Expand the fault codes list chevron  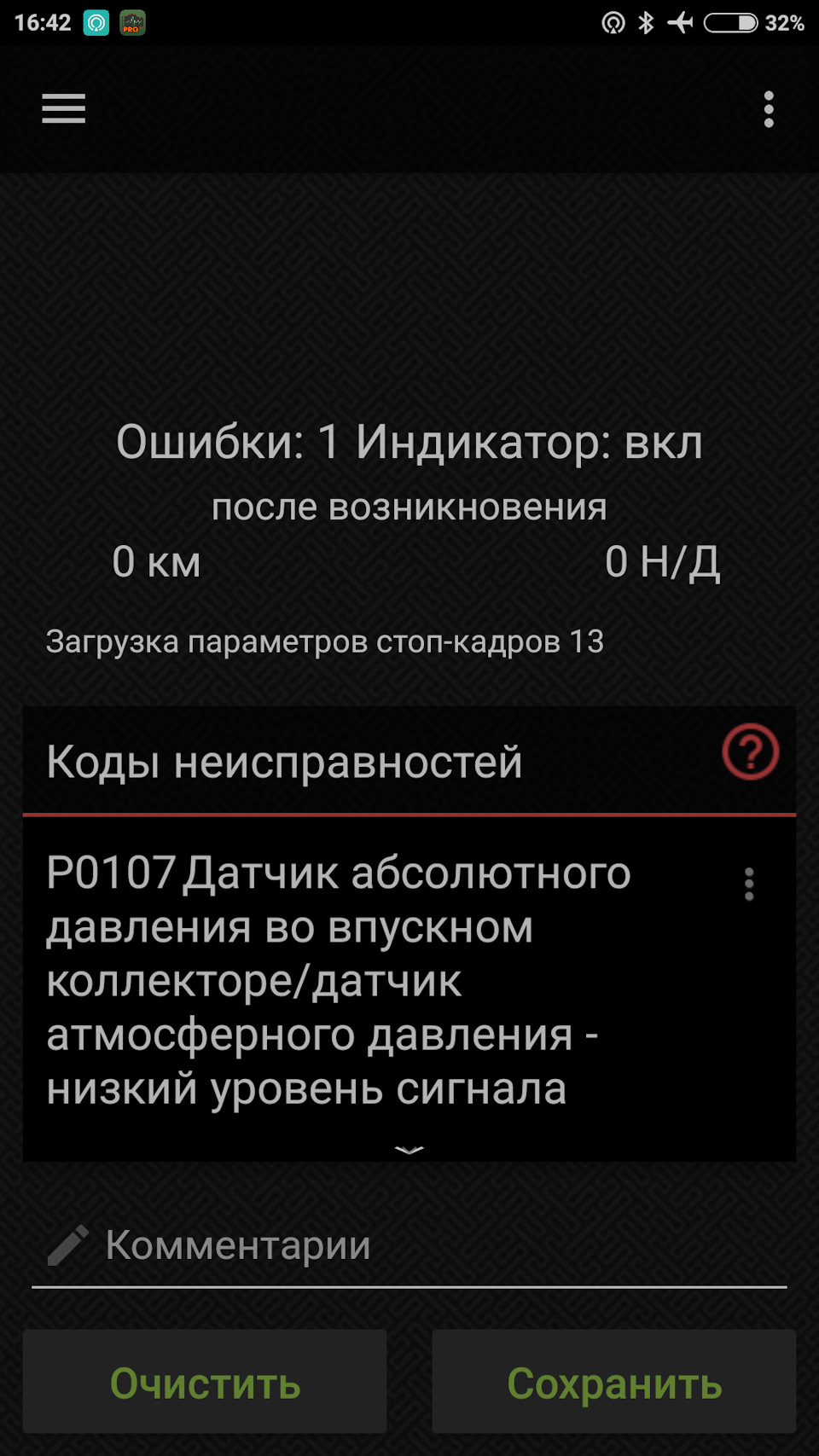[x=409, y=1149]
